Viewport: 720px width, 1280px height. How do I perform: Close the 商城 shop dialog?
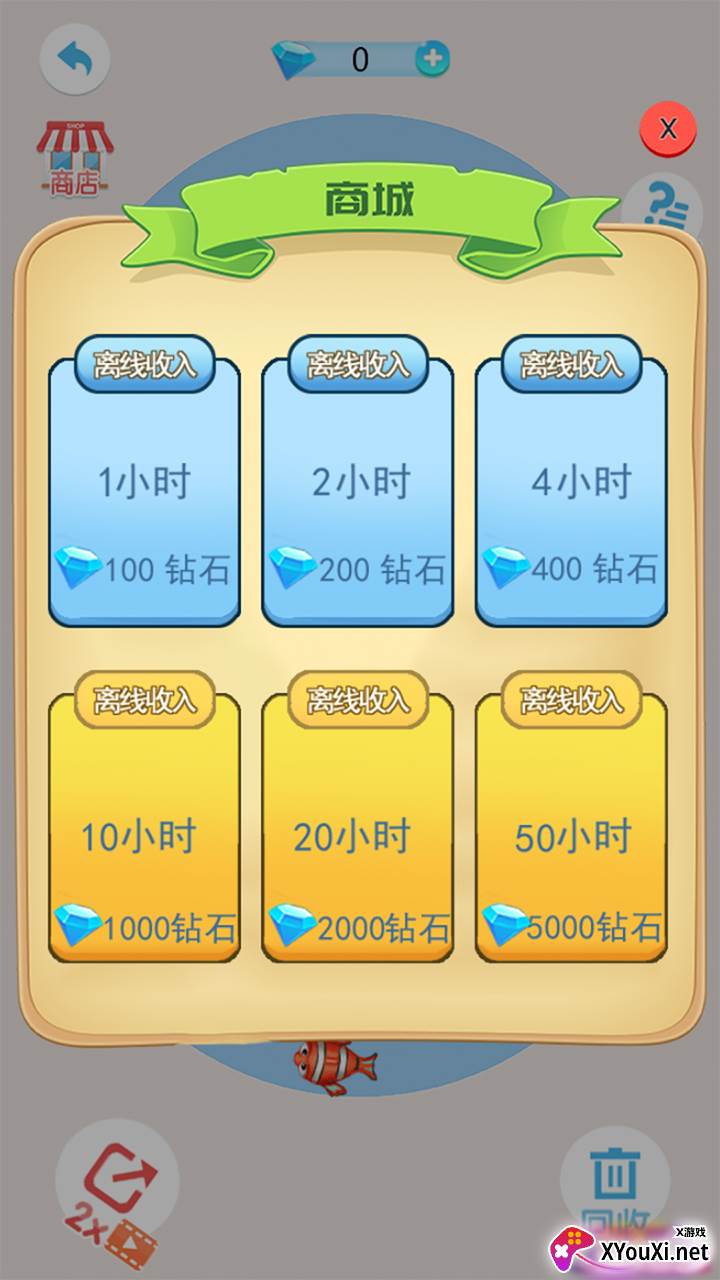(668, 128)
